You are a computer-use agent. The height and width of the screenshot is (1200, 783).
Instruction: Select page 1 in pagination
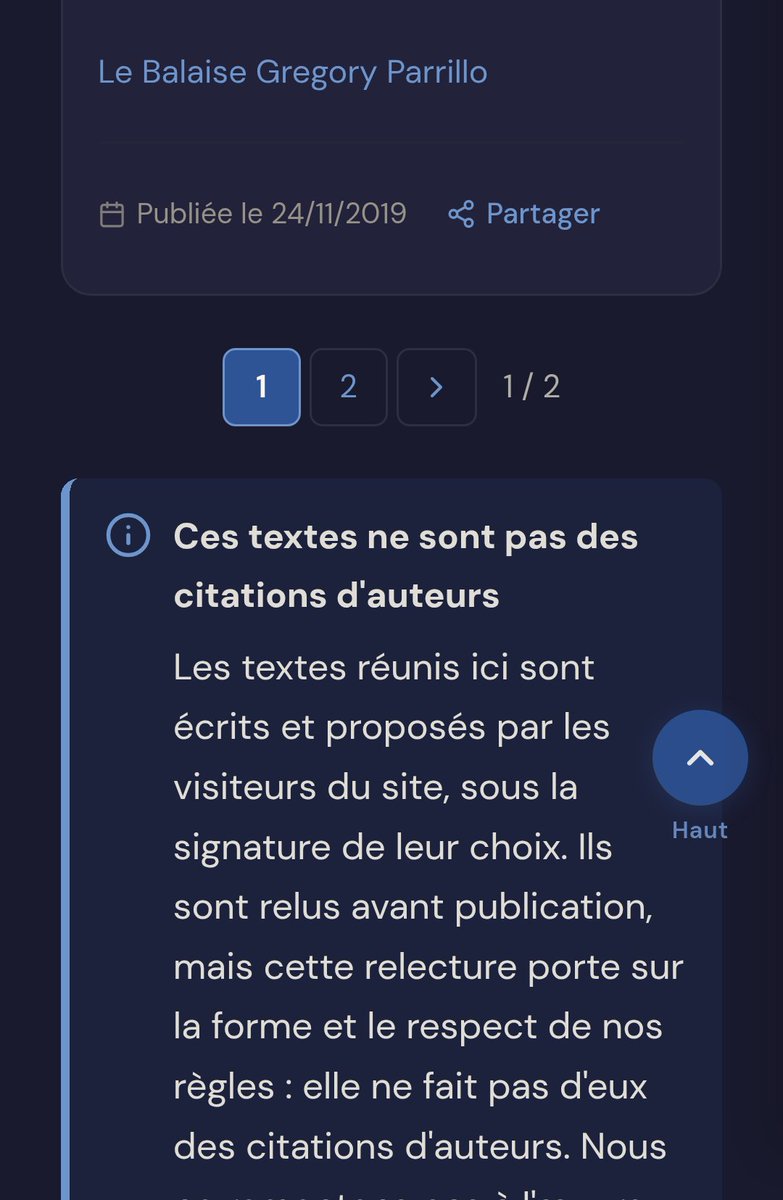point(261,387)
